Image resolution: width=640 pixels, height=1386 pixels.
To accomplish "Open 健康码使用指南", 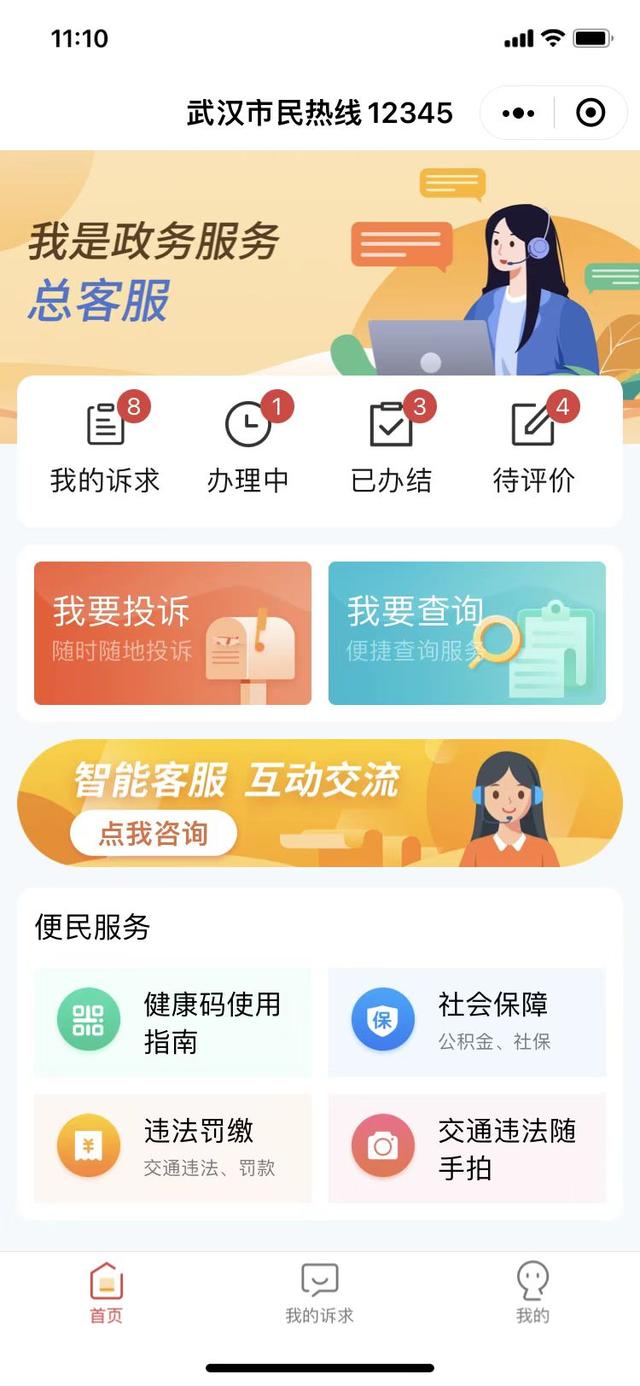I will [173, 1022].
